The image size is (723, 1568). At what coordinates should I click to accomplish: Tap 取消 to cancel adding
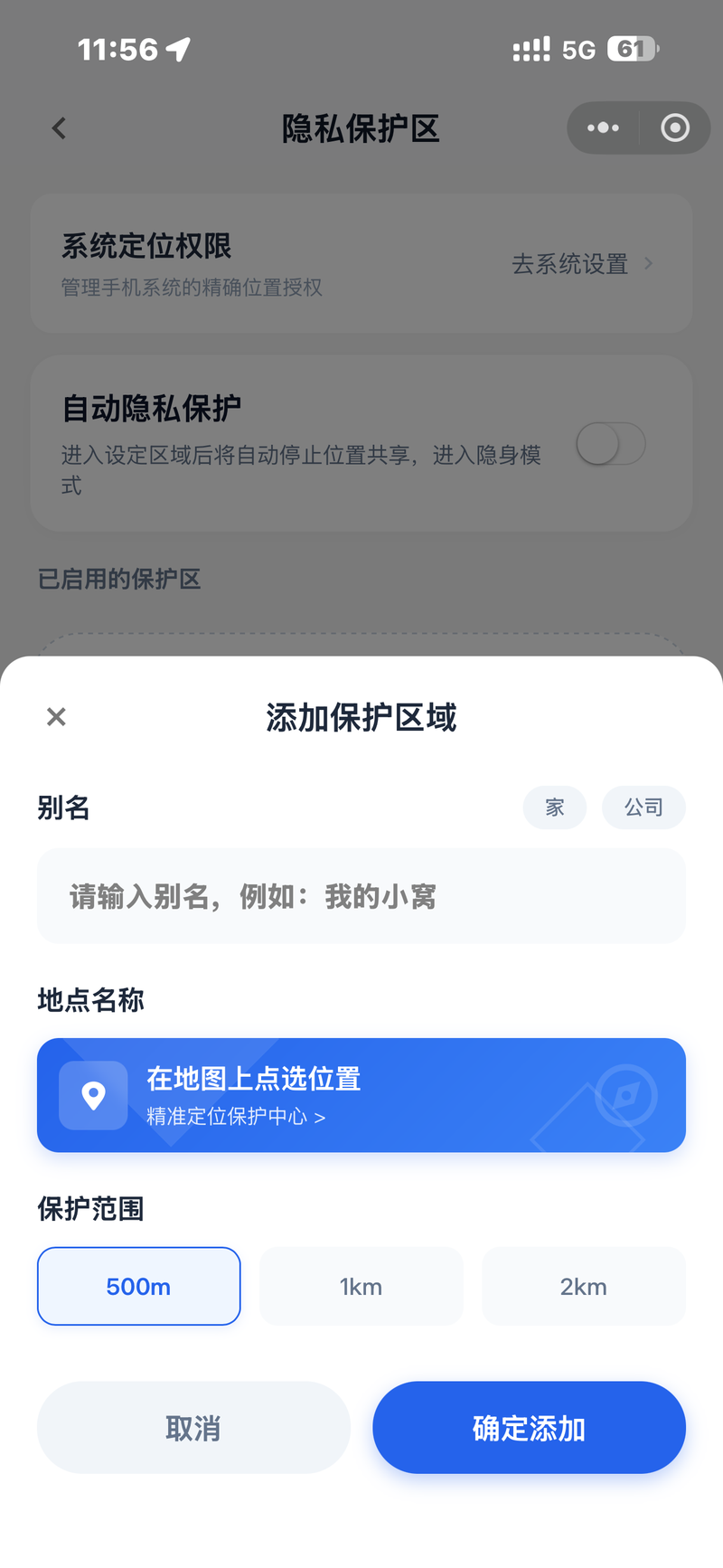(193, 1428)
